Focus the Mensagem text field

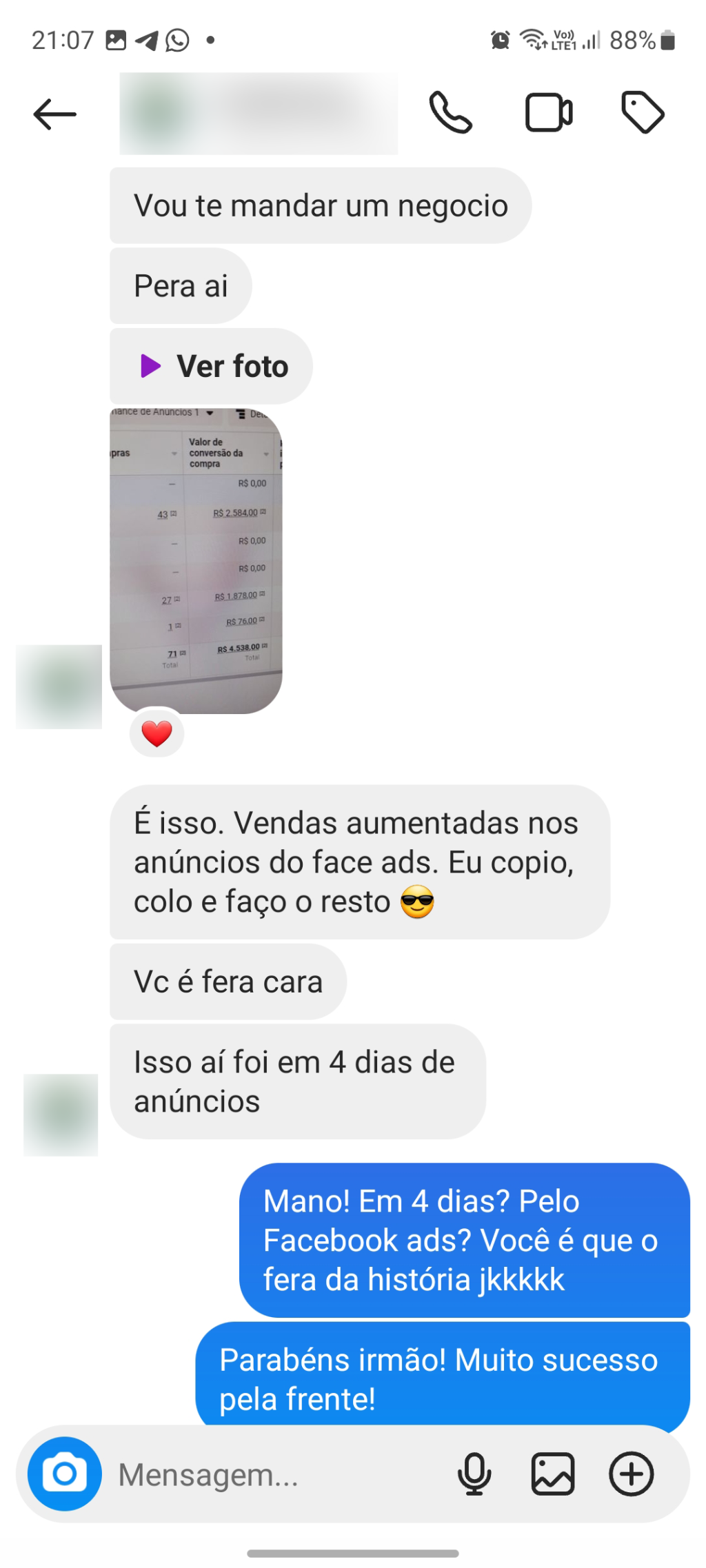point(276,1475)
